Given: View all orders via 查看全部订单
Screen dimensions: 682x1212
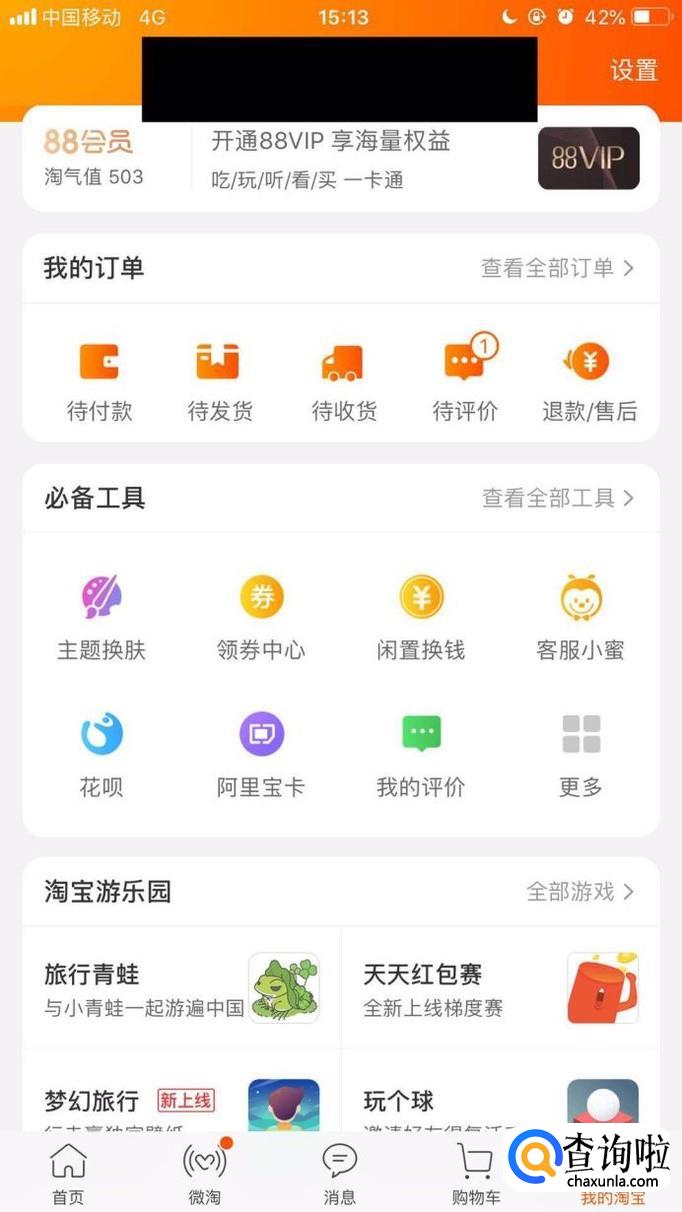Looking at the screenshot, I should pyautogui.click(x=557, y=268).
